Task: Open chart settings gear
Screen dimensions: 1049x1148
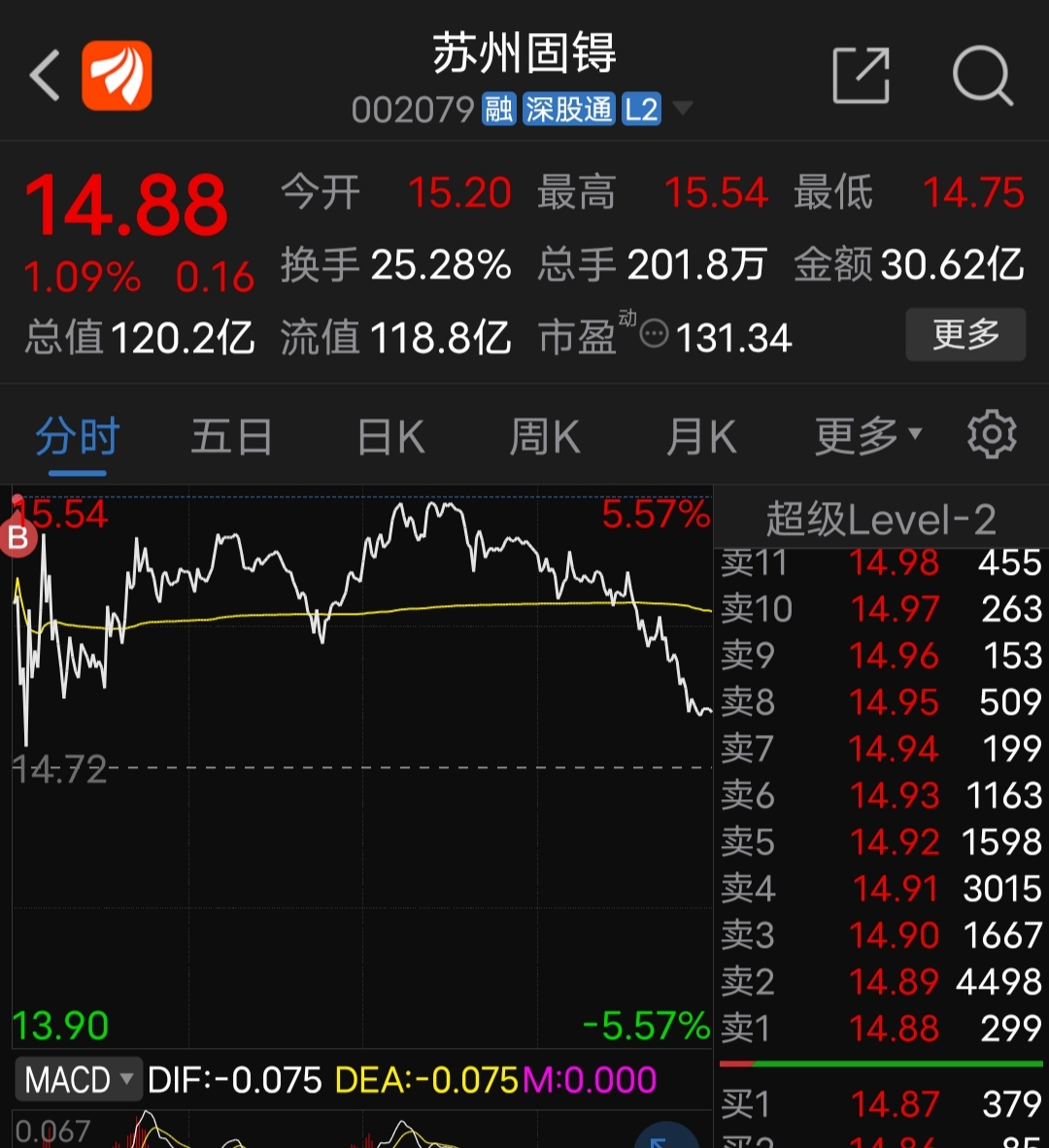Action: [x=992, y=435]
